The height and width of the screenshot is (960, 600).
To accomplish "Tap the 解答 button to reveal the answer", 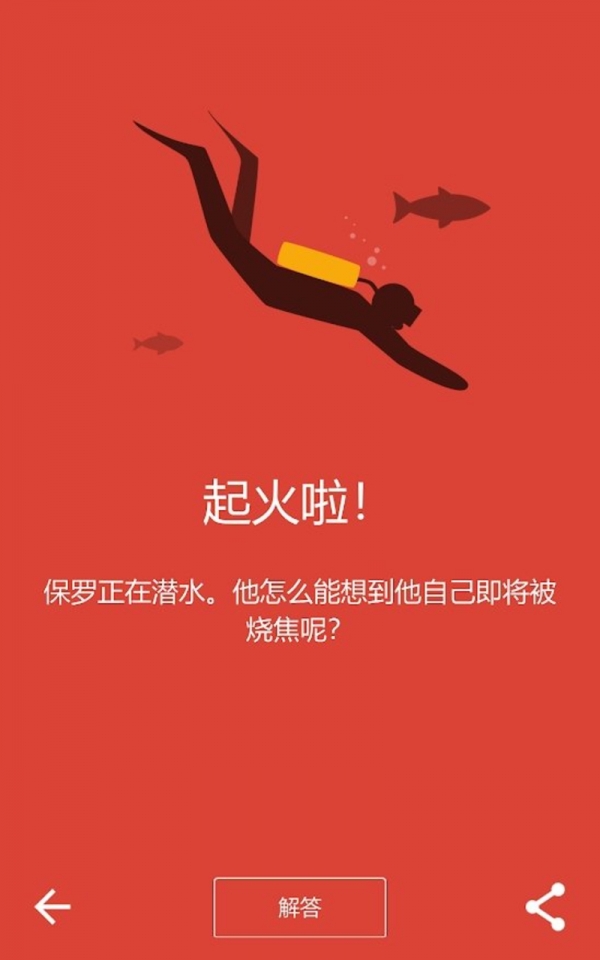I will pyautogui.click(x=300, y=907).
